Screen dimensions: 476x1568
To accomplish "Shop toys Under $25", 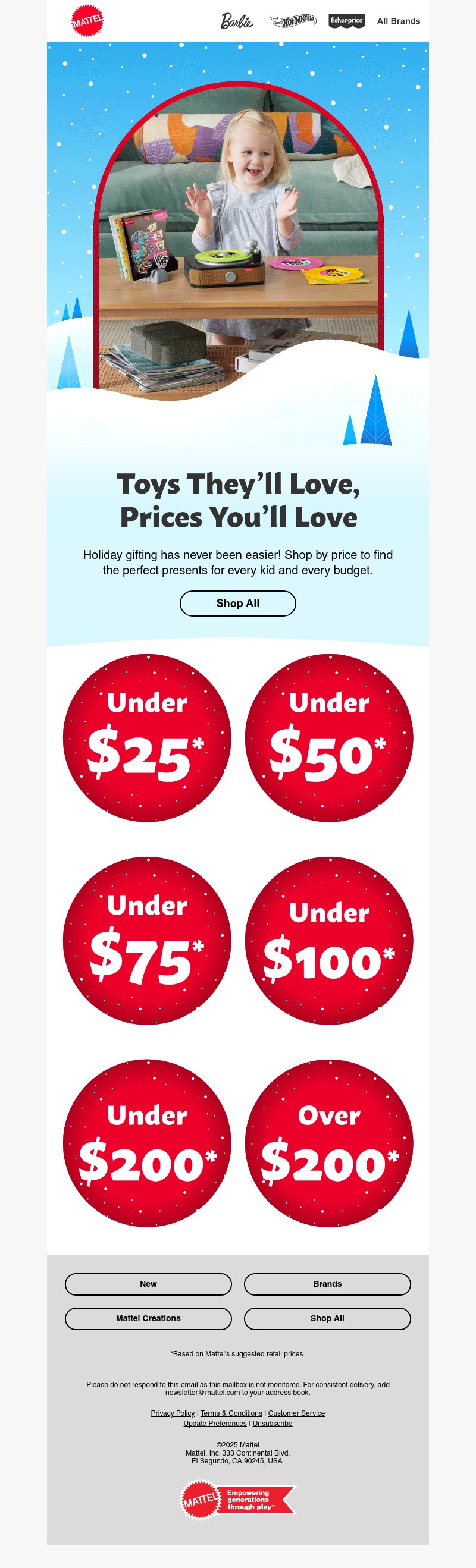I will (147, 738).
